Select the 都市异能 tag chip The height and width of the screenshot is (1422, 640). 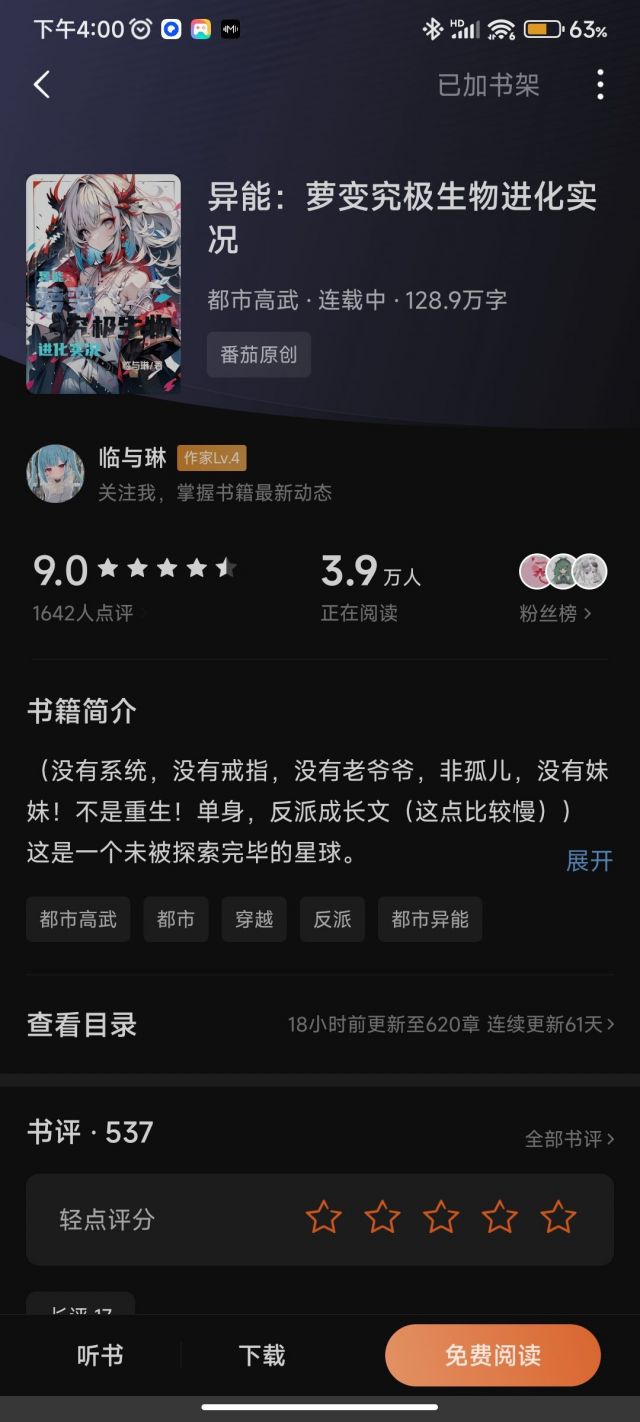pos(430,919)
